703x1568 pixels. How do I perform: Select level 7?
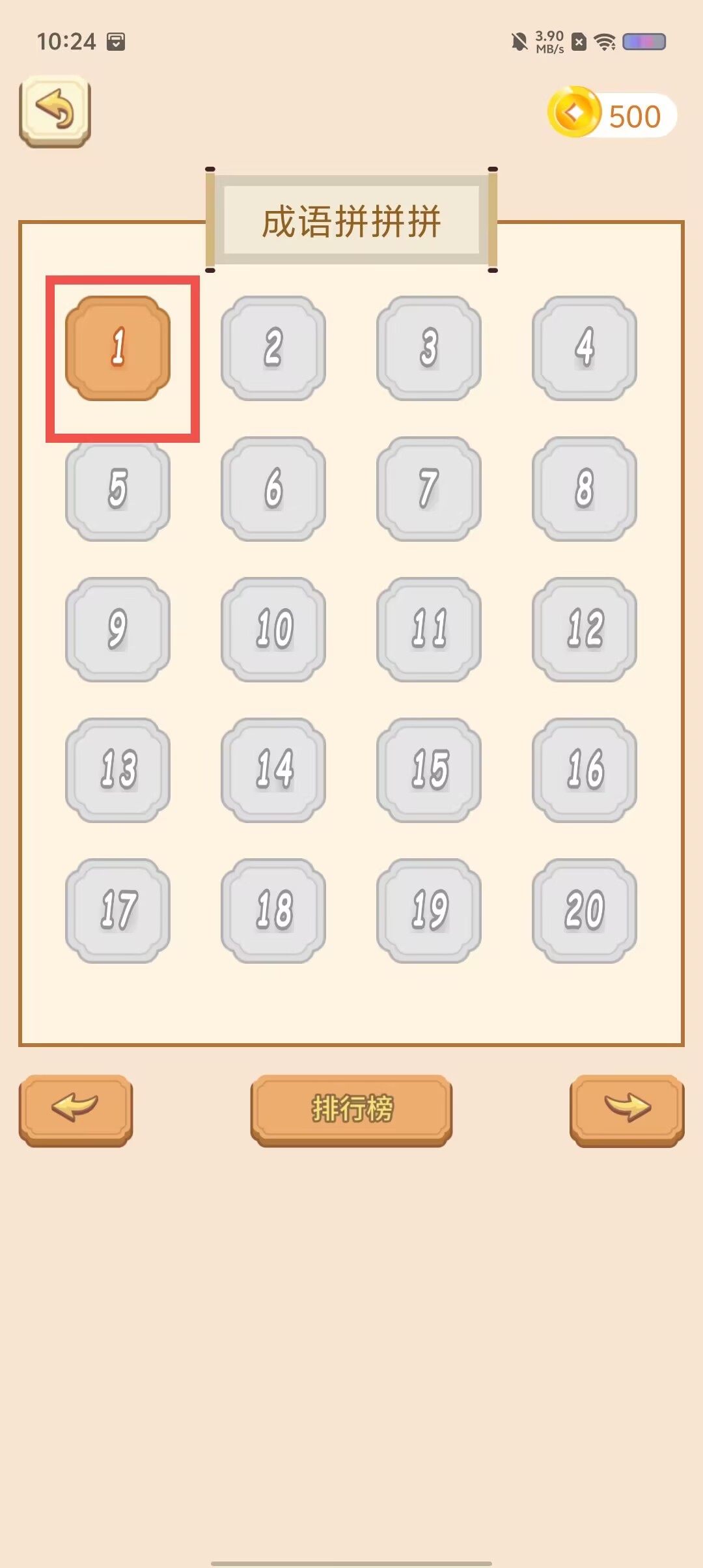(x=429, y=489)
